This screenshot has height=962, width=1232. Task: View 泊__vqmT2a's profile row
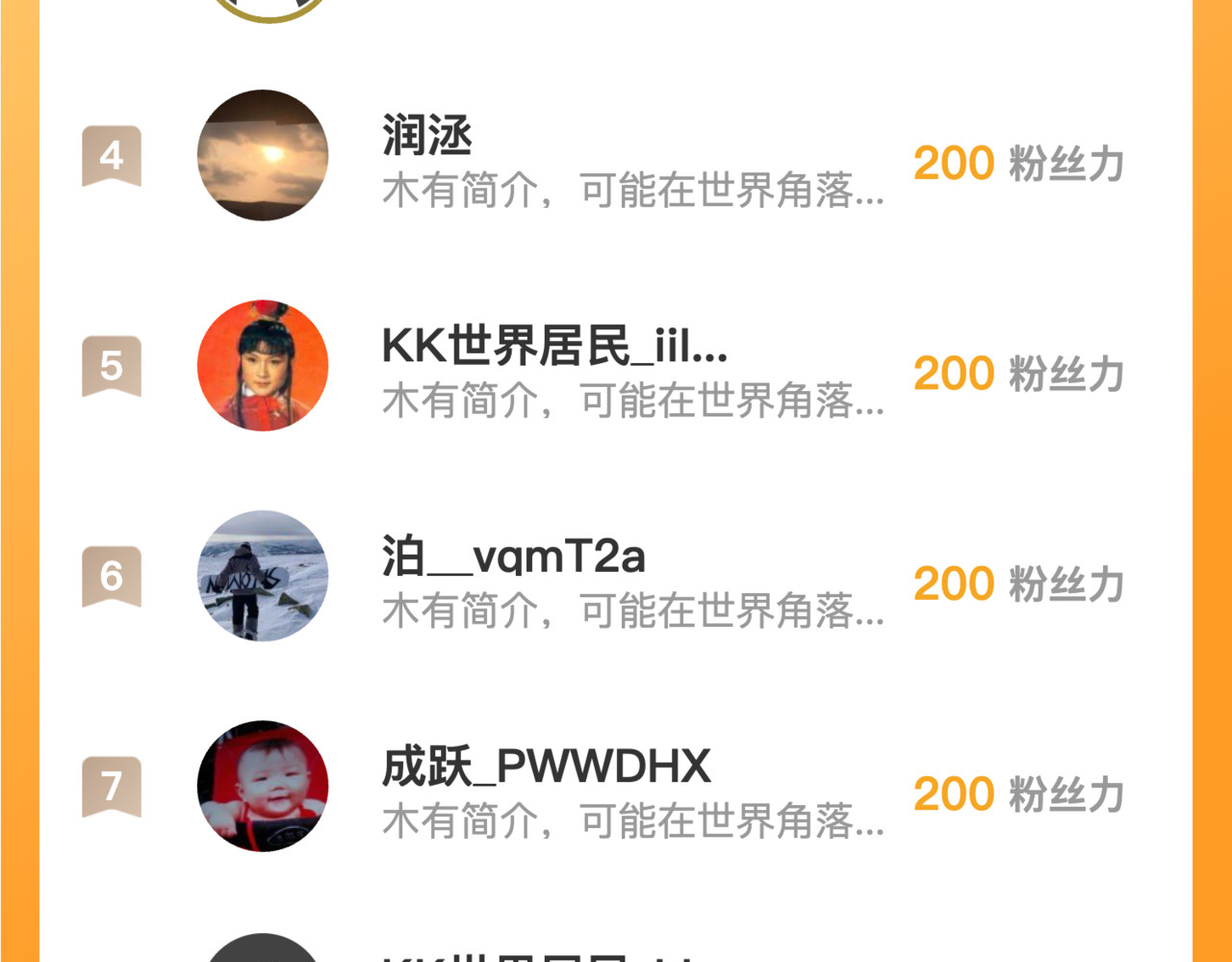pyautogui.click(x=616, y=576)
